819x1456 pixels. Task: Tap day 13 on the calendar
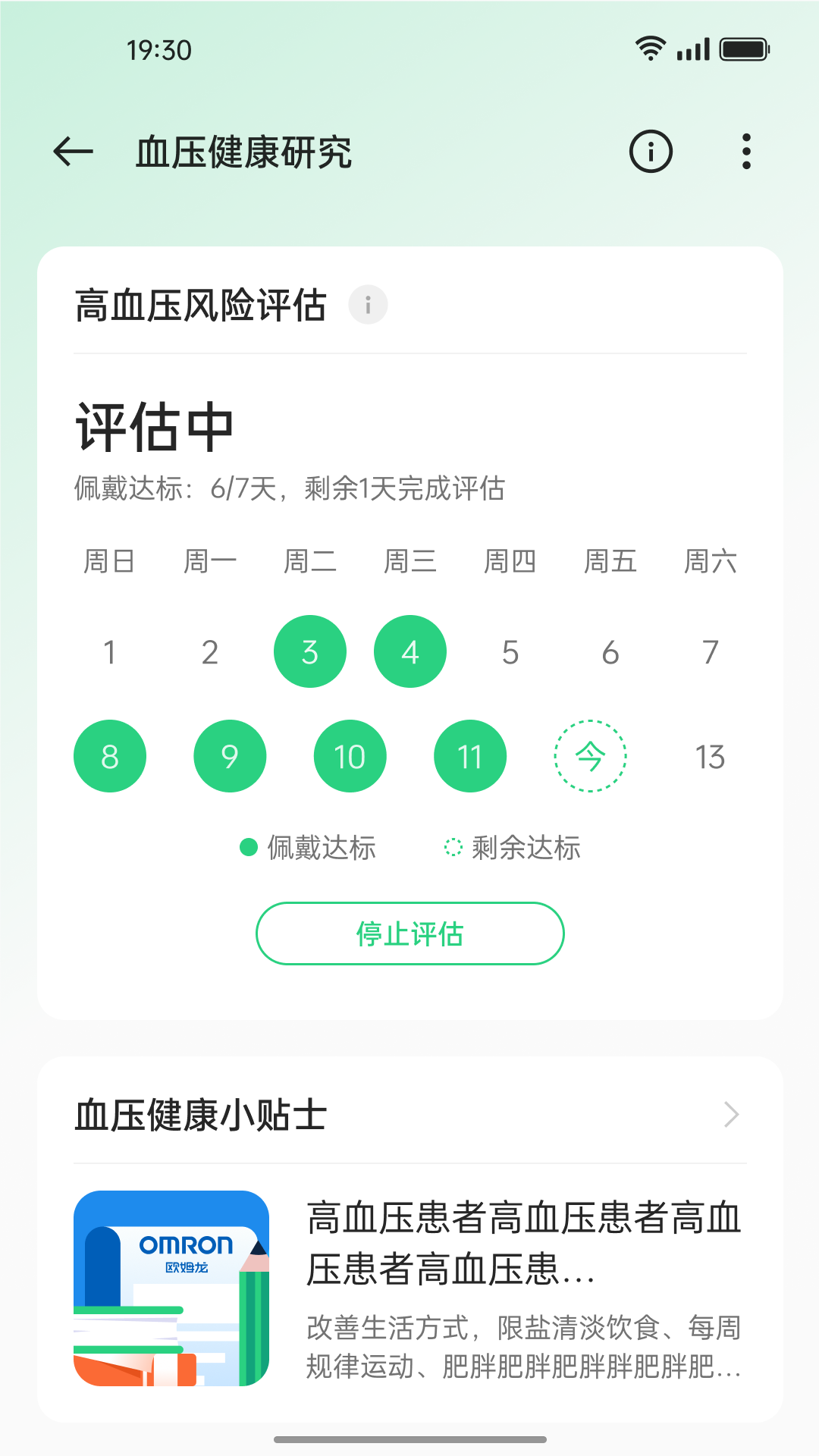710,755
